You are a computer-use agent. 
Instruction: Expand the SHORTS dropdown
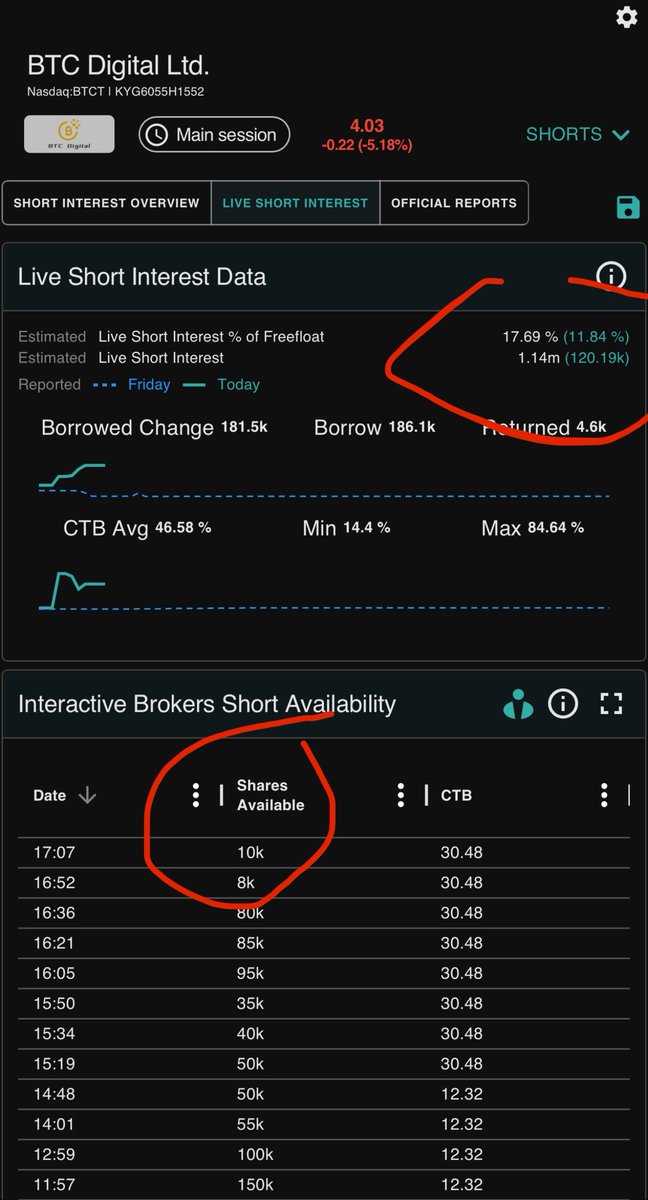point(579,134)
